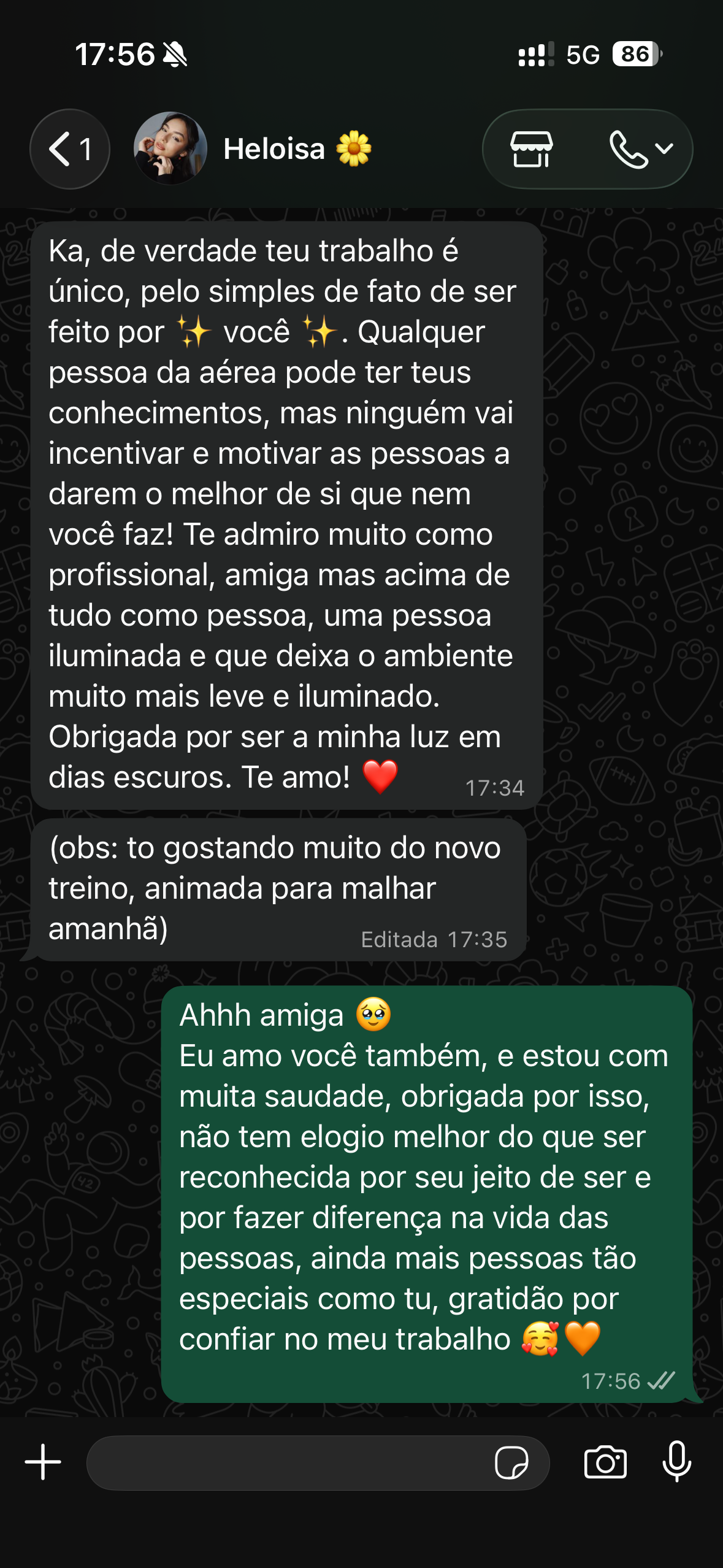Screen dimensions: 723x1568
Task: Open the business catalog storefront icon
Action: point(531,149)
